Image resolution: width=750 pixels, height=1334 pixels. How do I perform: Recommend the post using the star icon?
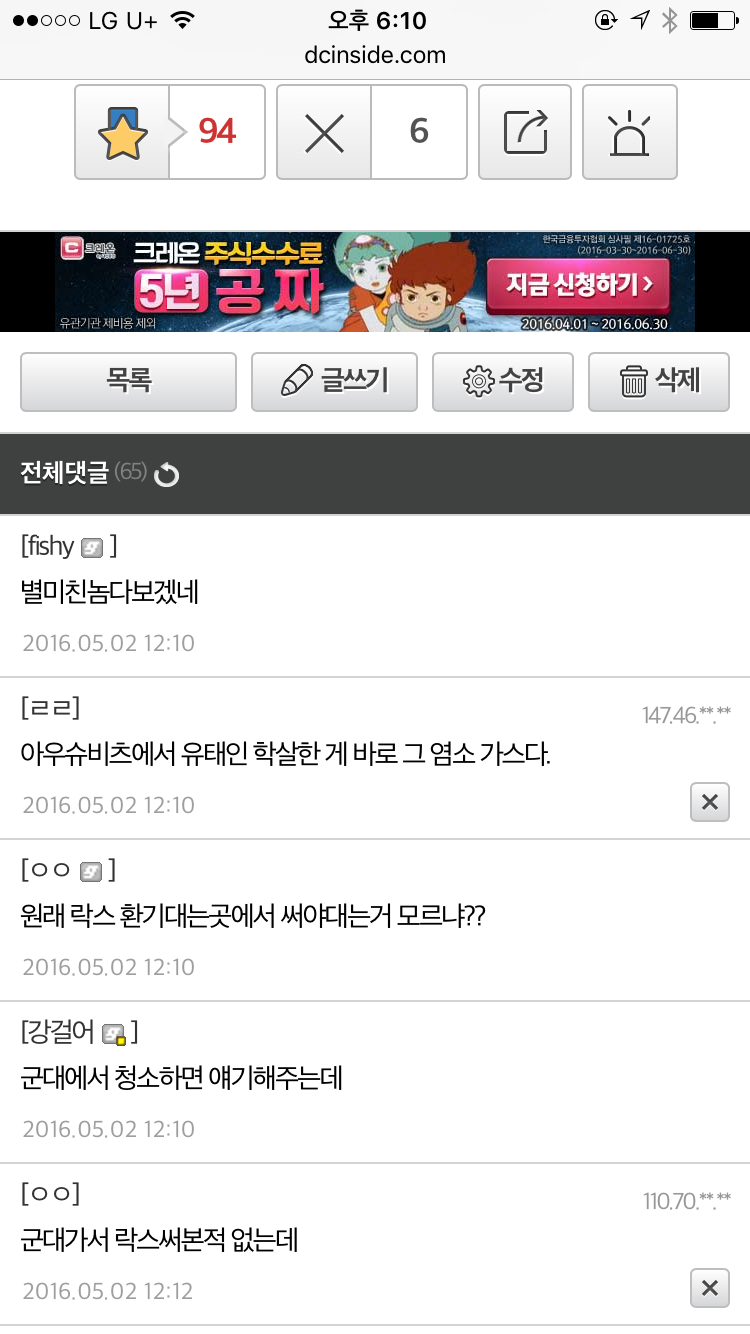(122, 131)
